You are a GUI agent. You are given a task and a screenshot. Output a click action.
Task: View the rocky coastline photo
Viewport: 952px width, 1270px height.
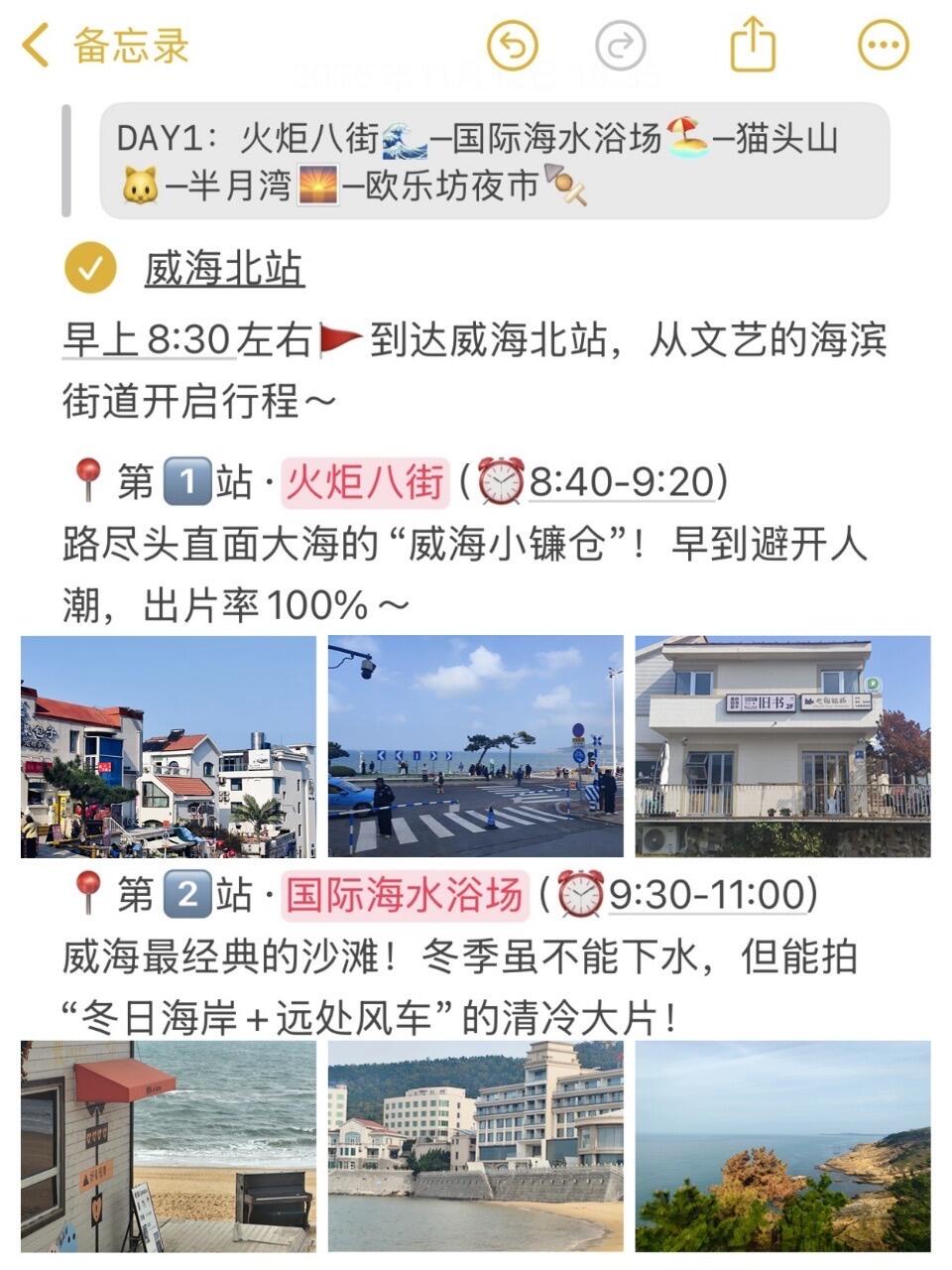pos(782,1146)
